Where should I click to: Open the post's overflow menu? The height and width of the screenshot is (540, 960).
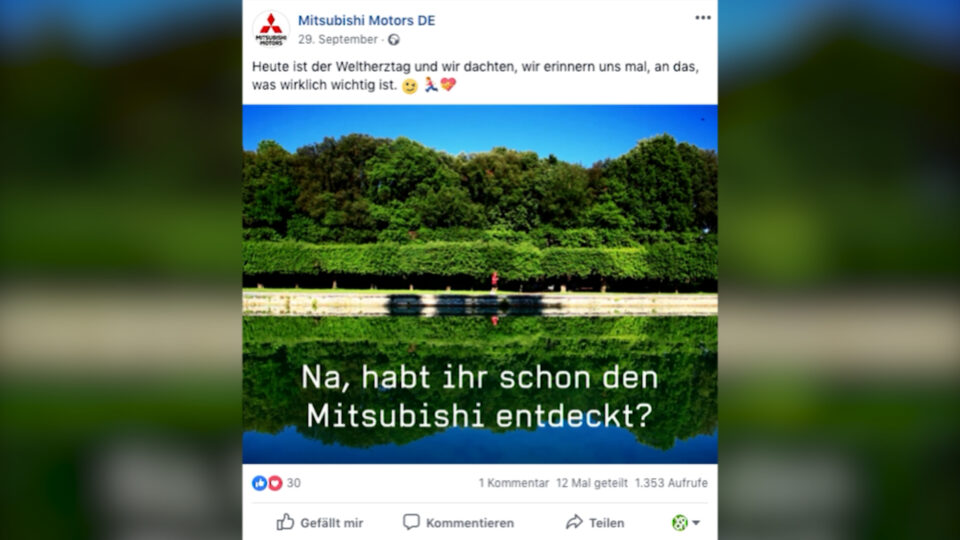703,17
